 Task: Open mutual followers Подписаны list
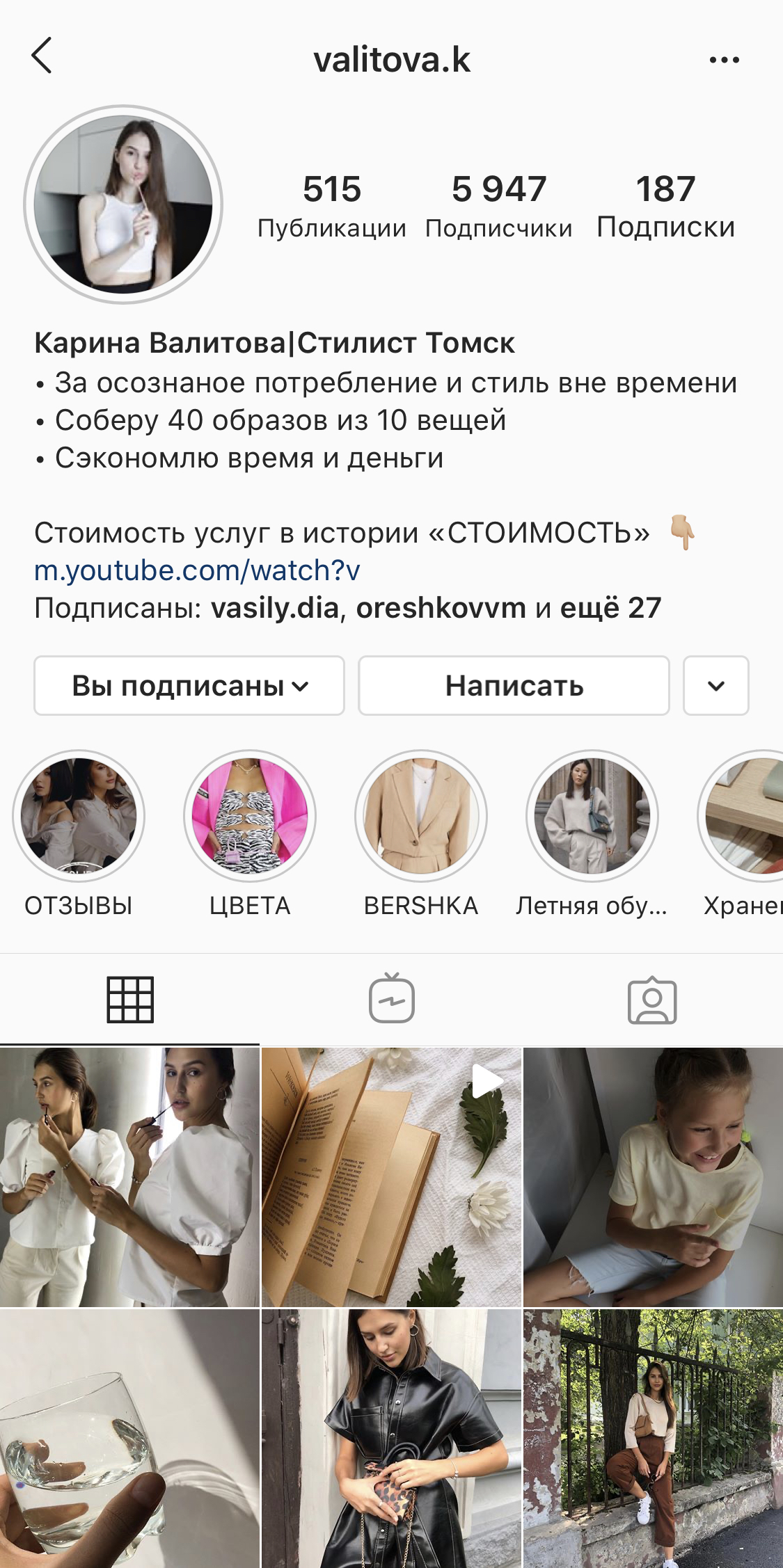[348, 609]
